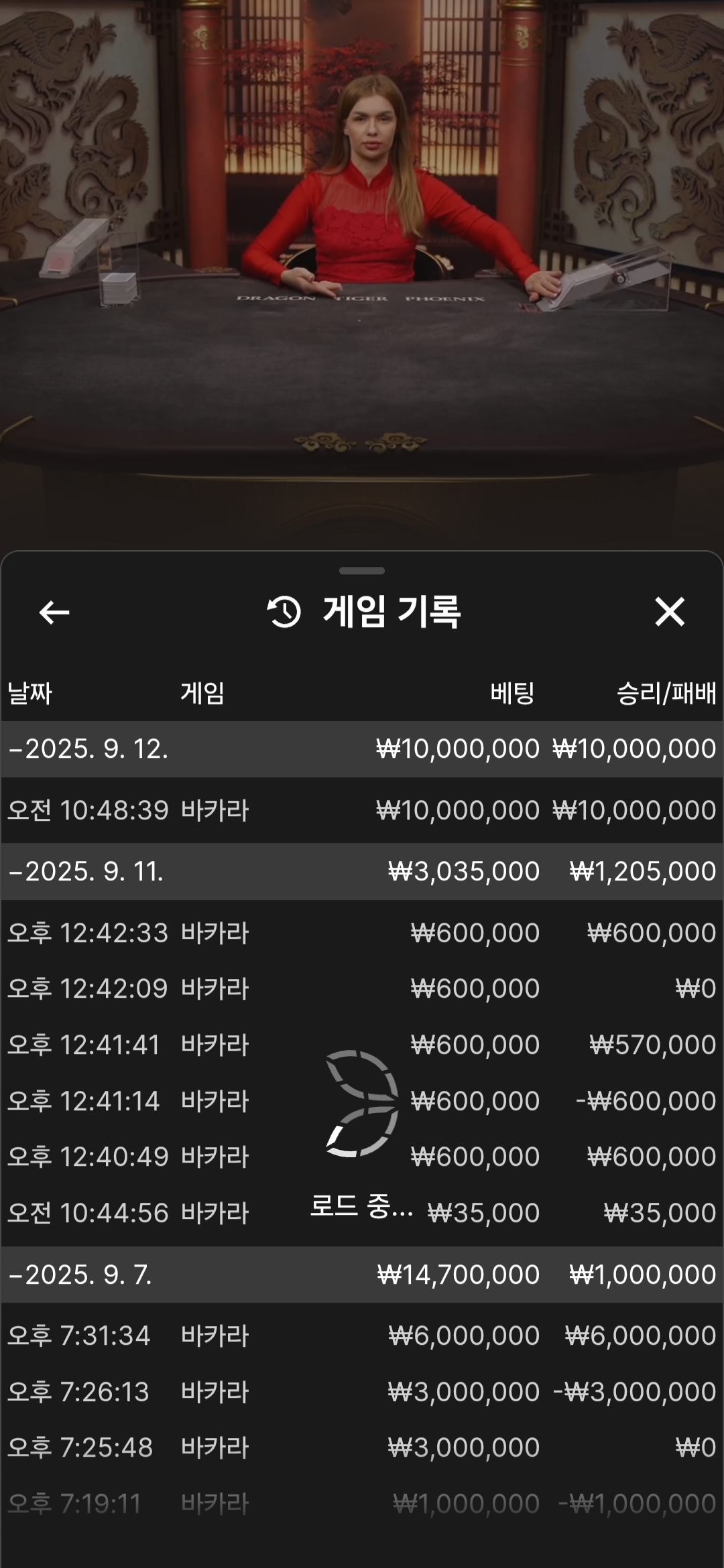Close the game history panel

pos(669,612)
